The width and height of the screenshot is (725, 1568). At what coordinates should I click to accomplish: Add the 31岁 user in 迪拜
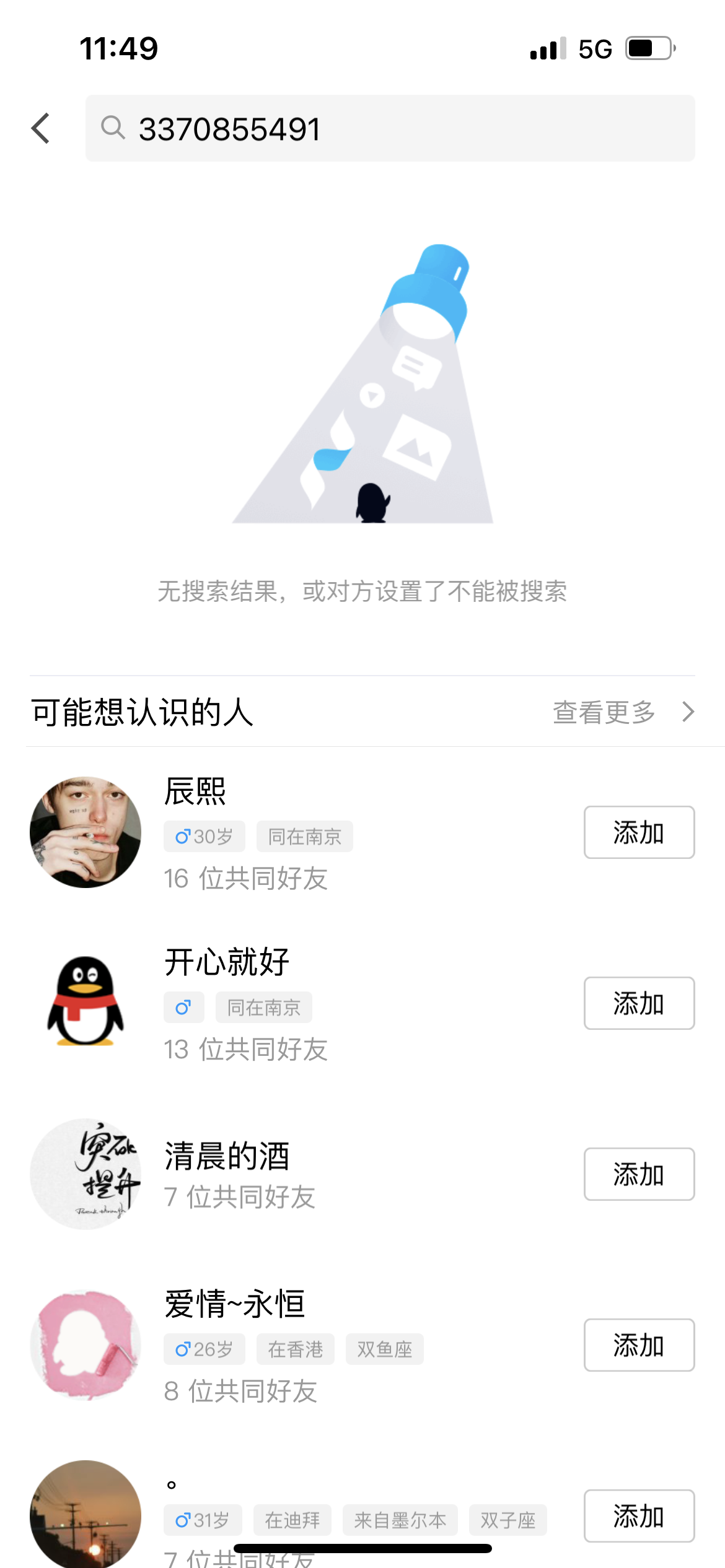[639, 1515]
